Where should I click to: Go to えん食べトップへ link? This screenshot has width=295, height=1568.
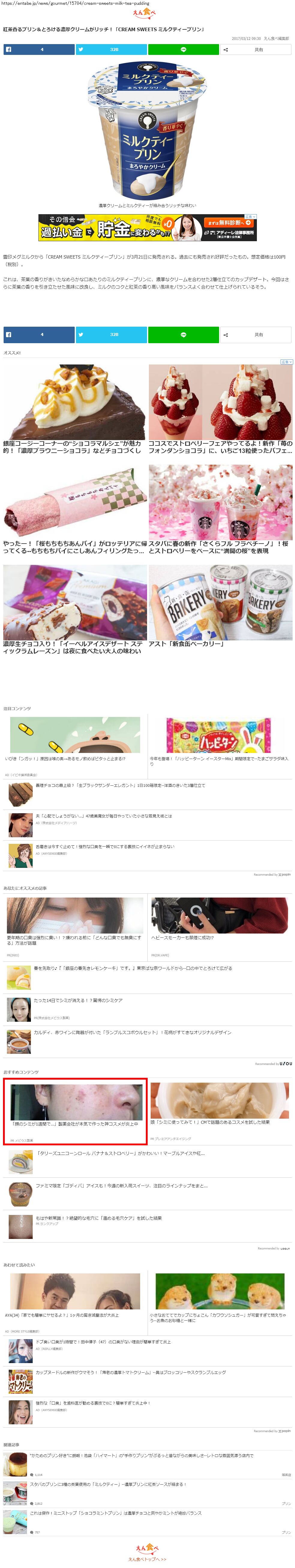pyautogui.click(x=148, y=1559)
